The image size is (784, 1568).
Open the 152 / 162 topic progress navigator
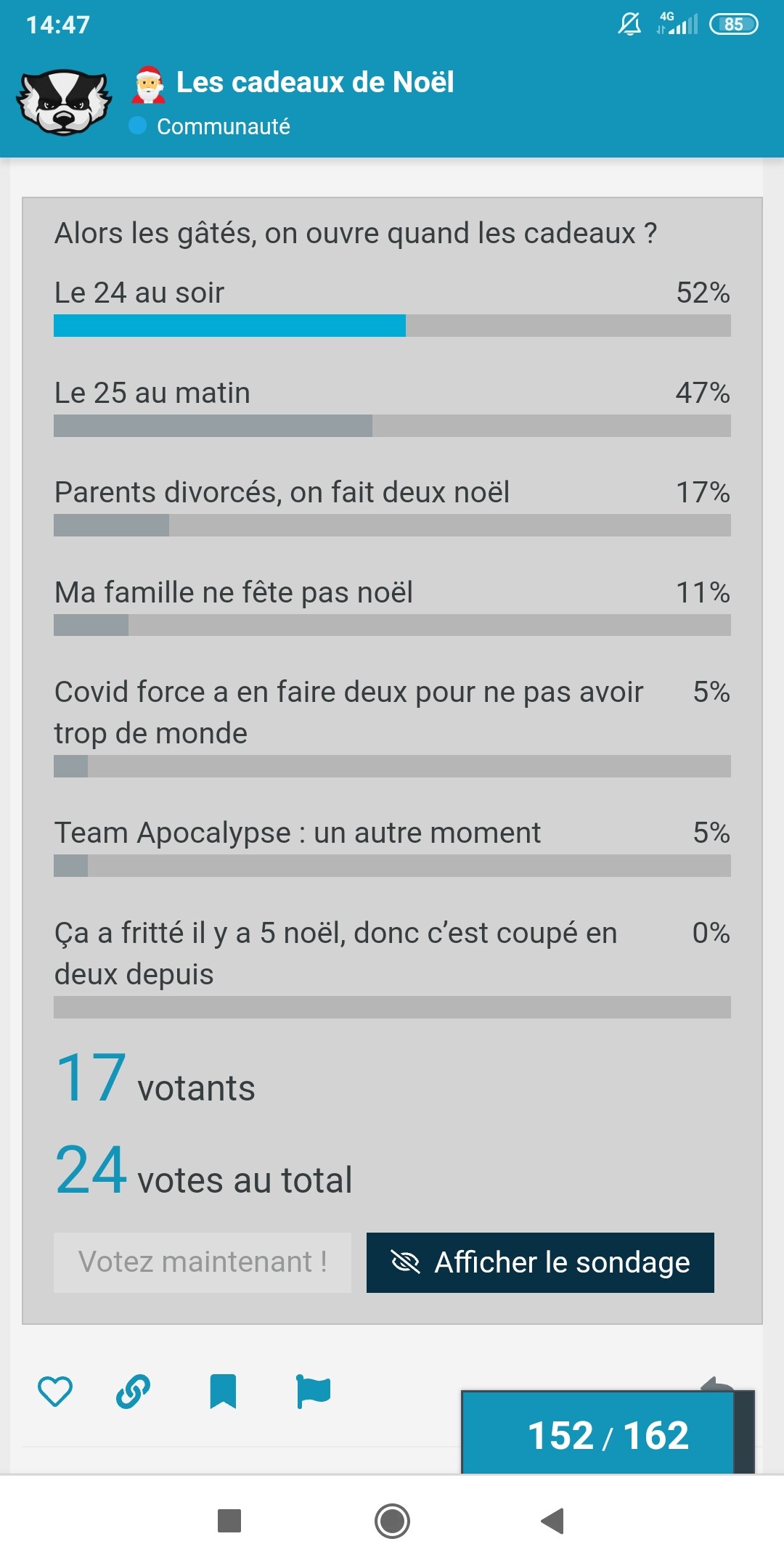click(607, 1434)
